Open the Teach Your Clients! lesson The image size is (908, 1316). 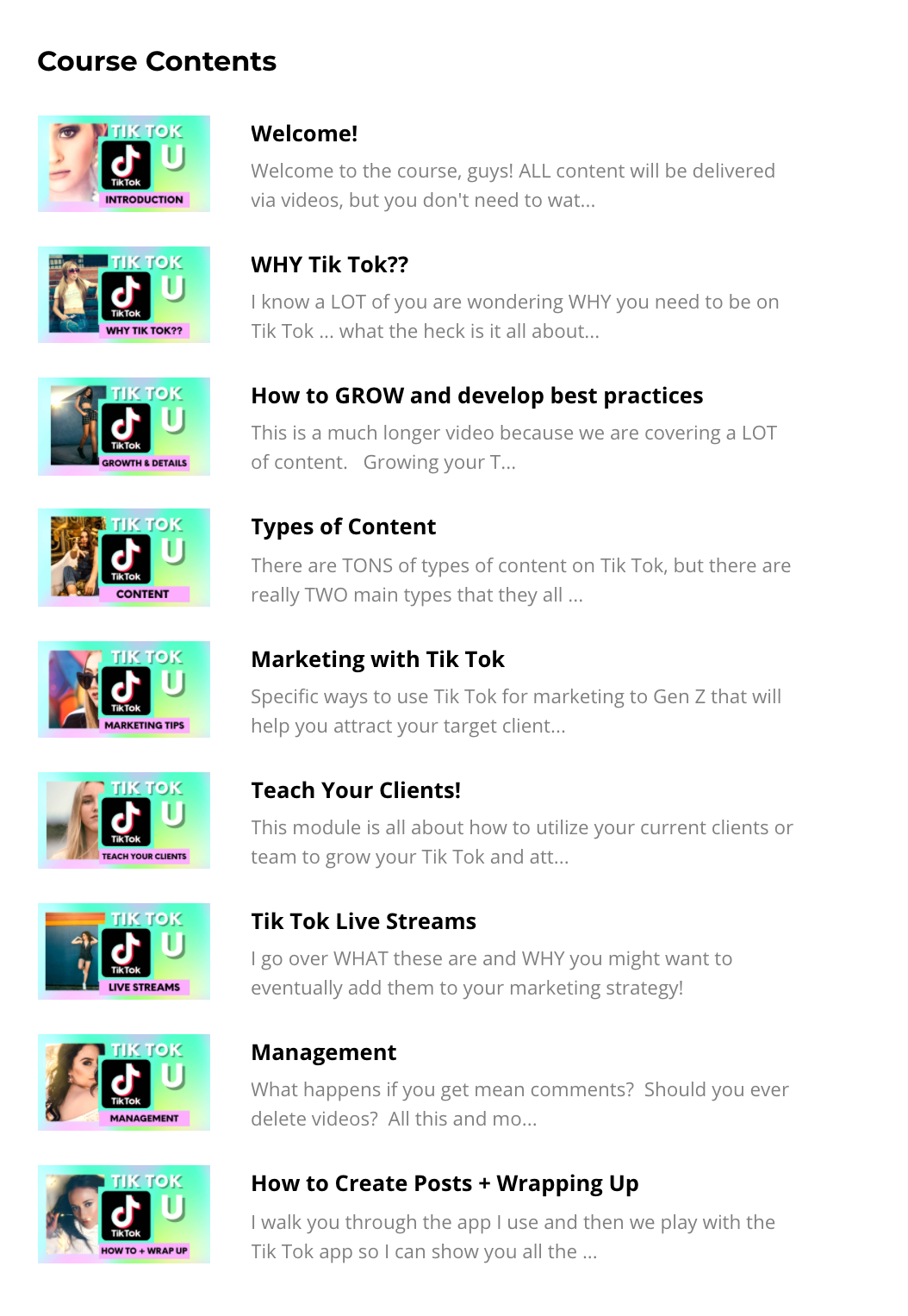tap(356, 790)
